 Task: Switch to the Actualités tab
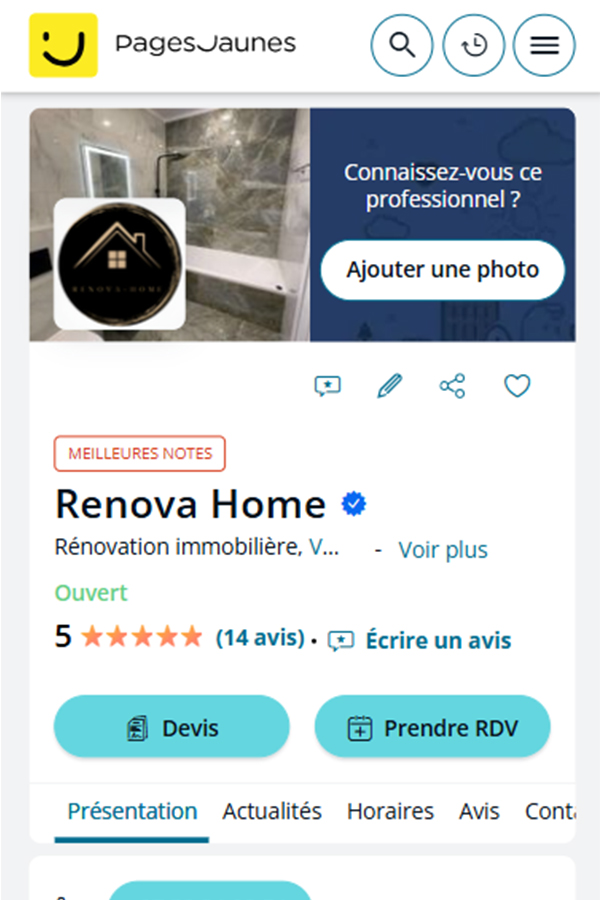272,810
